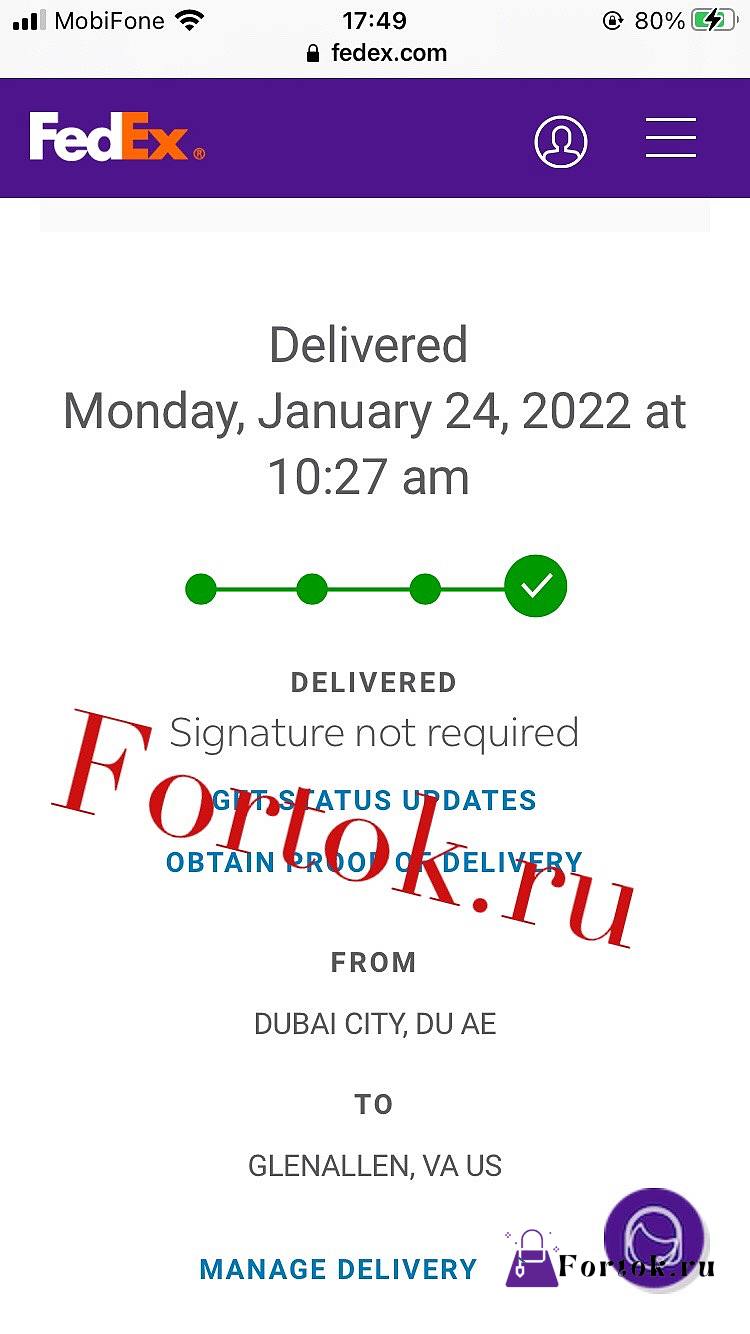Open the FedEx account profile icon
750x1334 pixels.
point(561,141)
